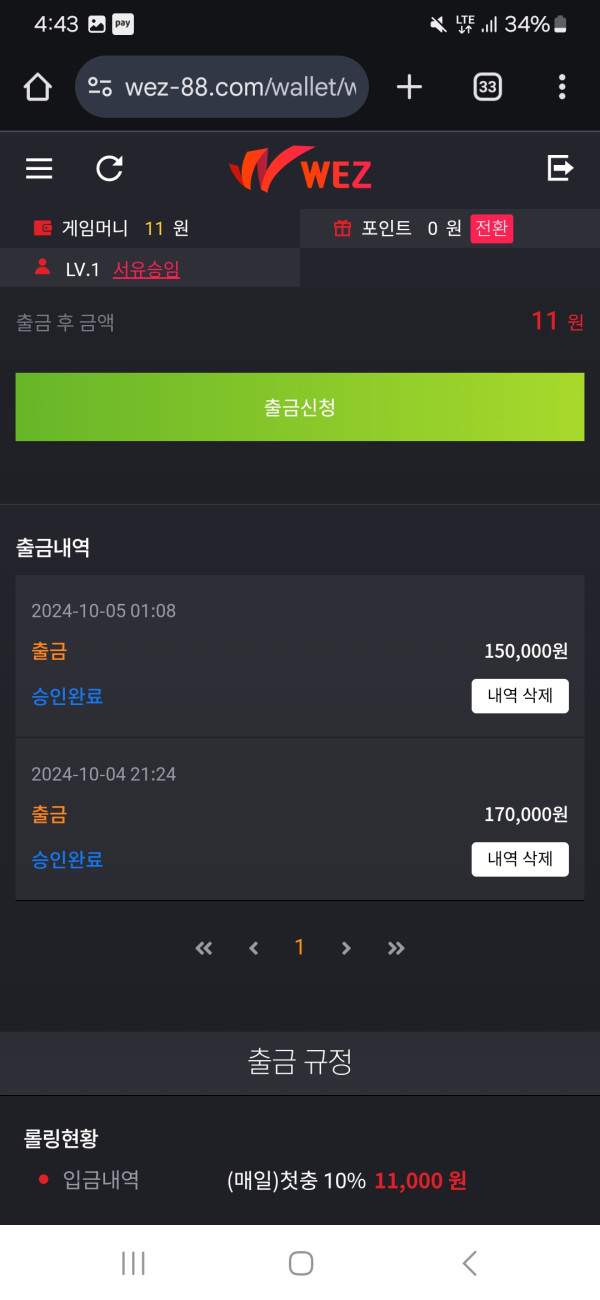Delete the 150,000원 withdrawal record

pyautogui.click(x=520, y=696)
